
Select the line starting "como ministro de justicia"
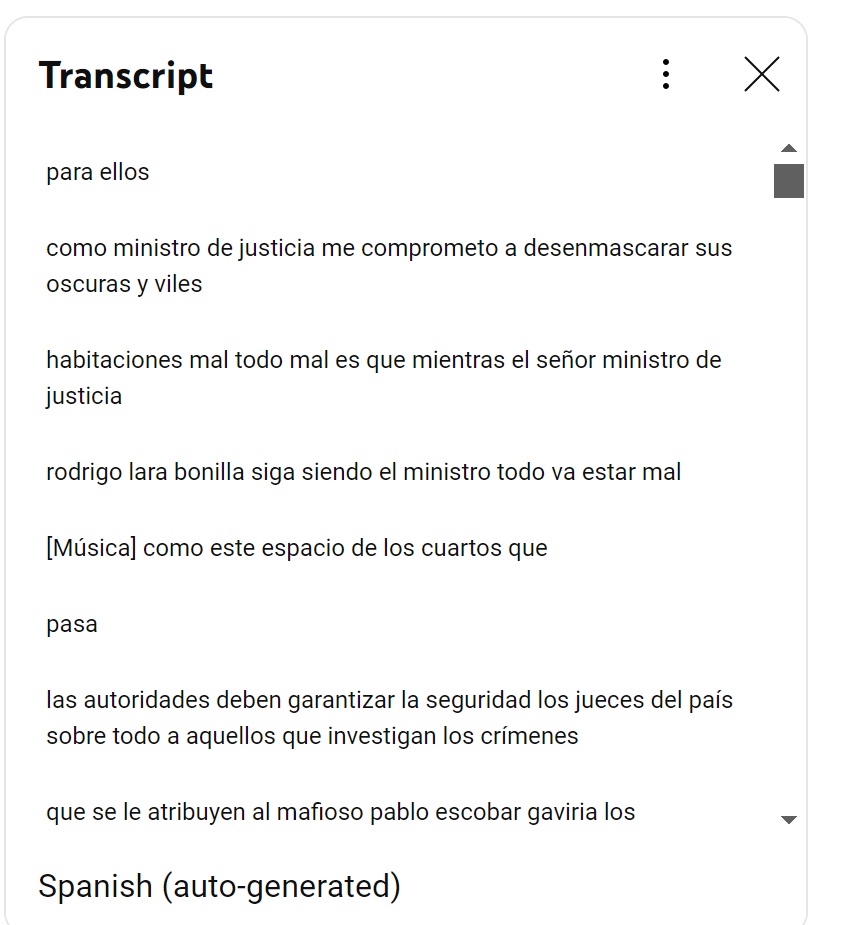click(x=389, y=266)
